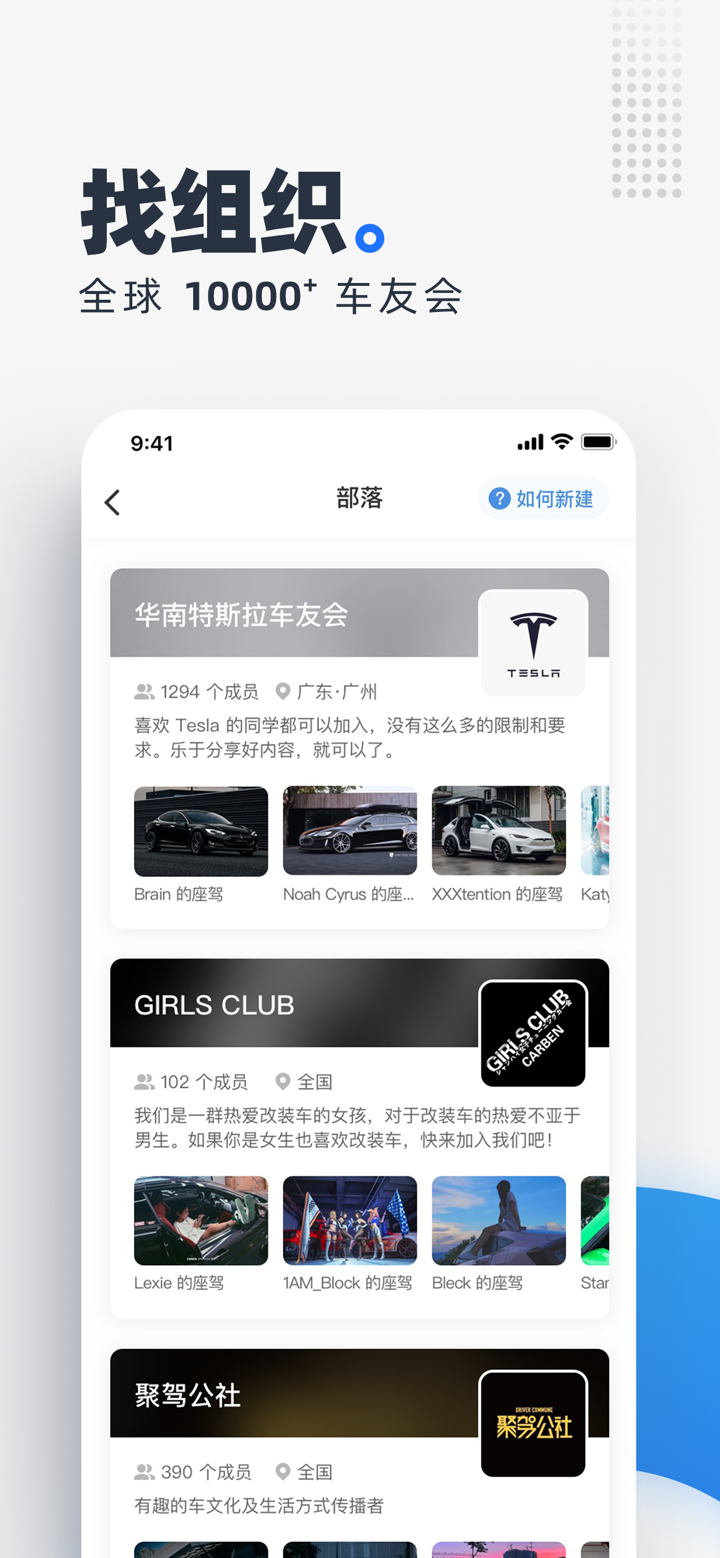Select the 部落 page title tab

pyautogui.click(x=360, y=498)
